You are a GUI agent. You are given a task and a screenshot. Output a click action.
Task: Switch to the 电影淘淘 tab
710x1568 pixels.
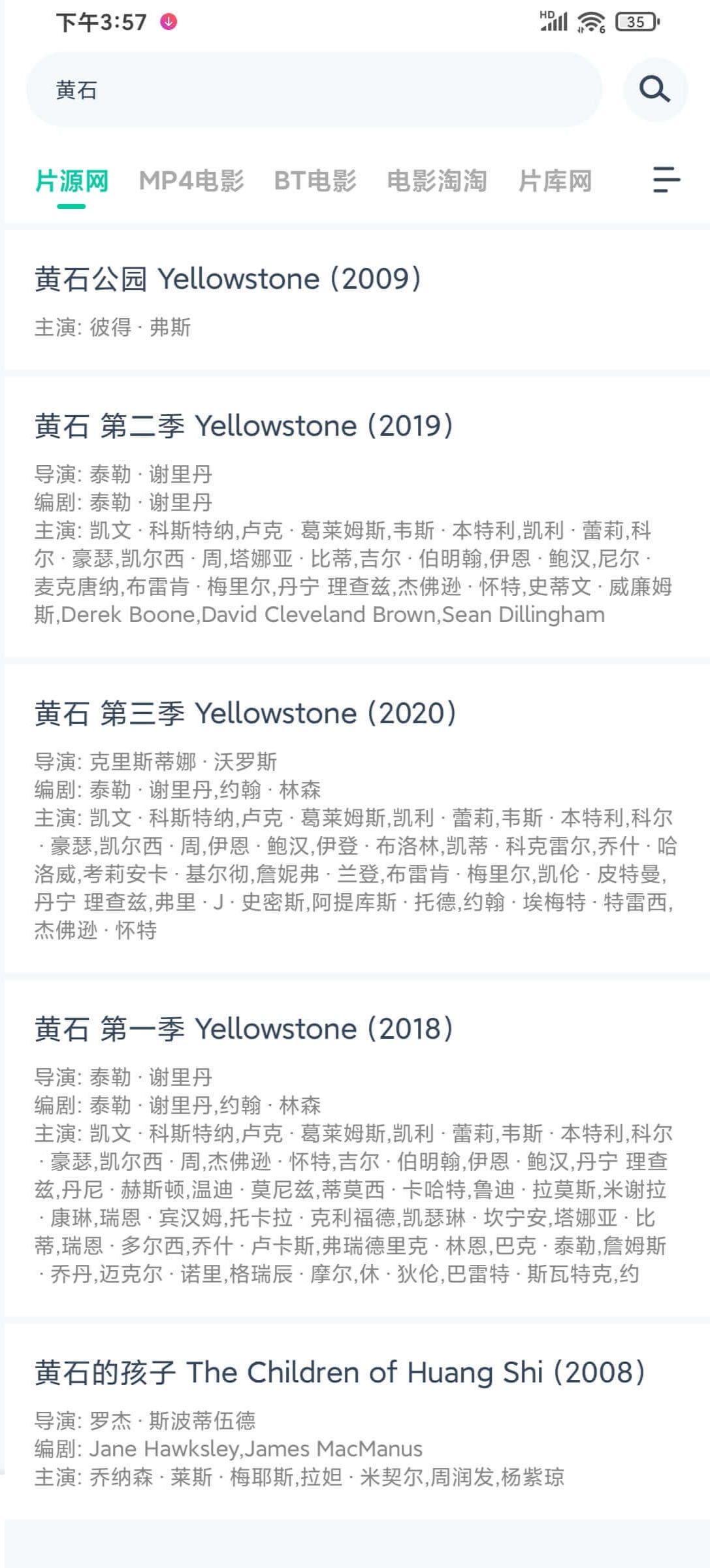click(437, 181)
